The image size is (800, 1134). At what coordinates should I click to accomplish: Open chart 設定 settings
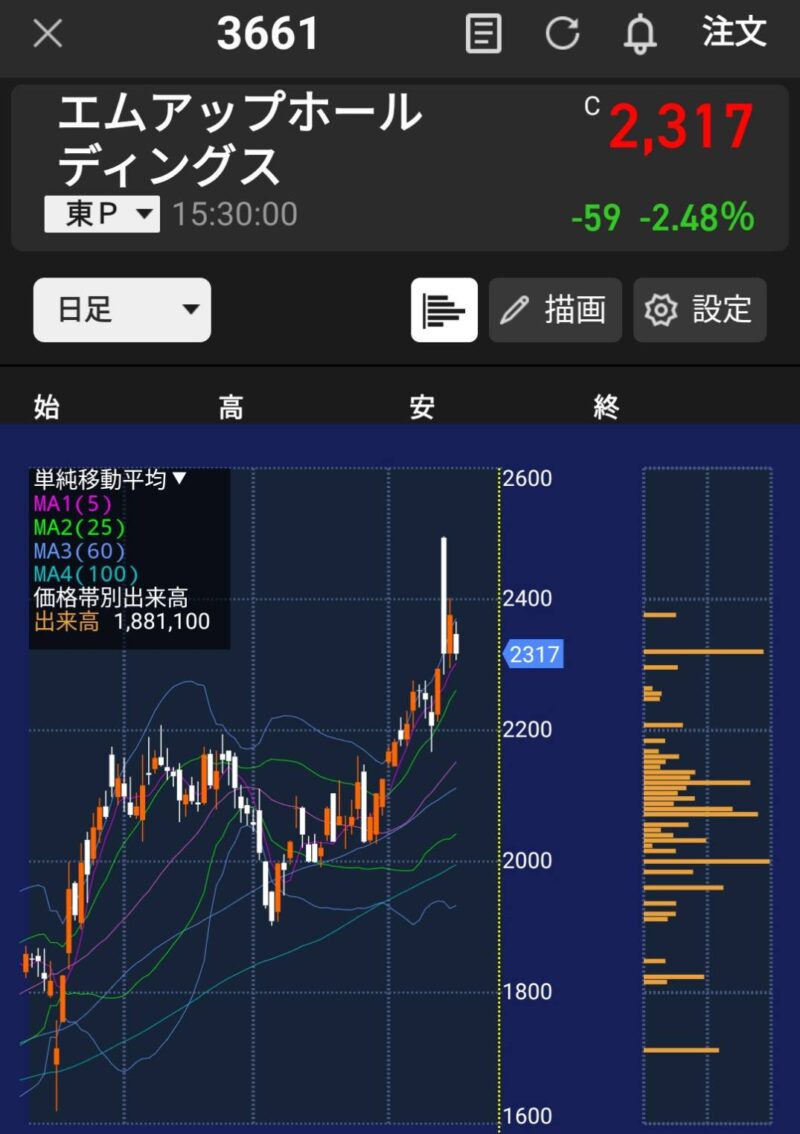(x=700, y=310)
